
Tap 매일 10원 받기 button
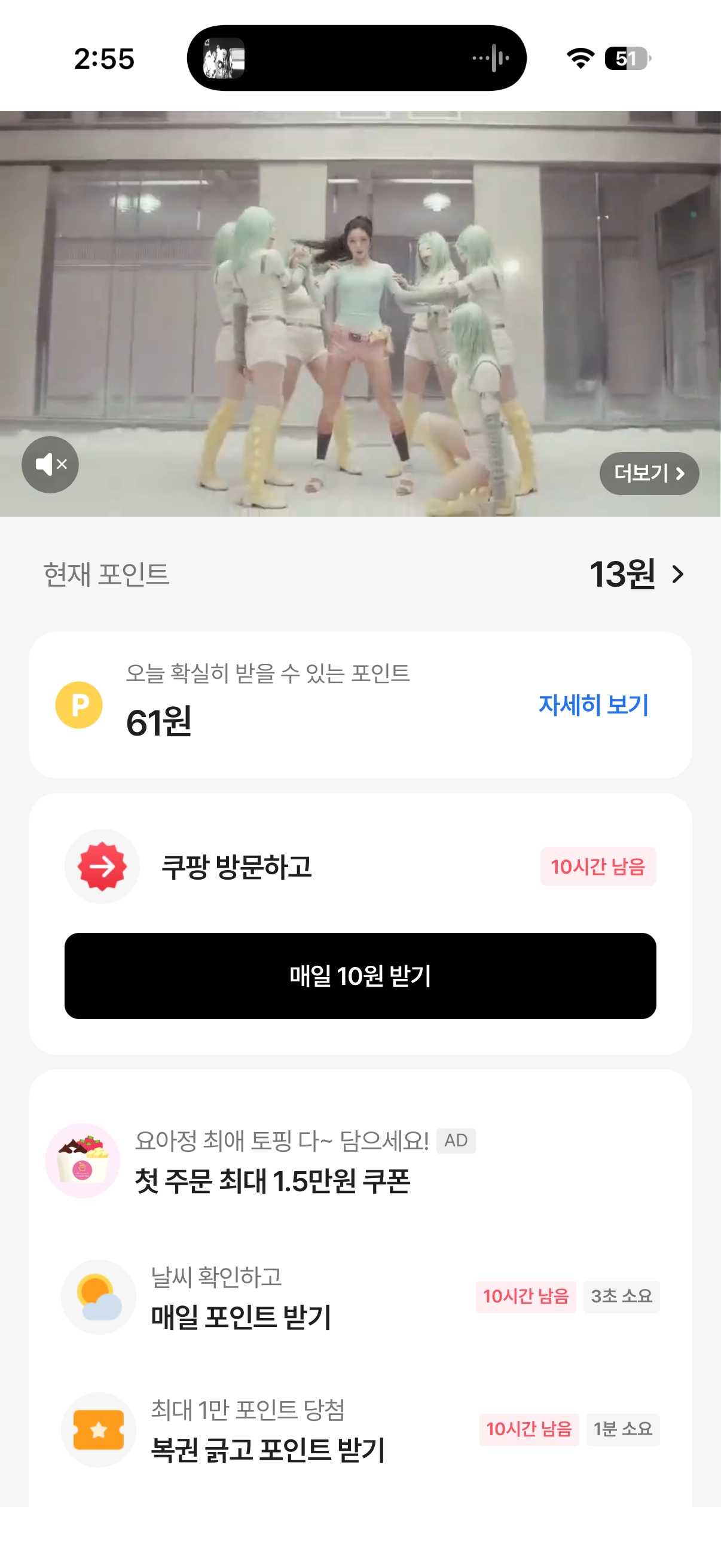pyautogui.click(x=360, y=975)
